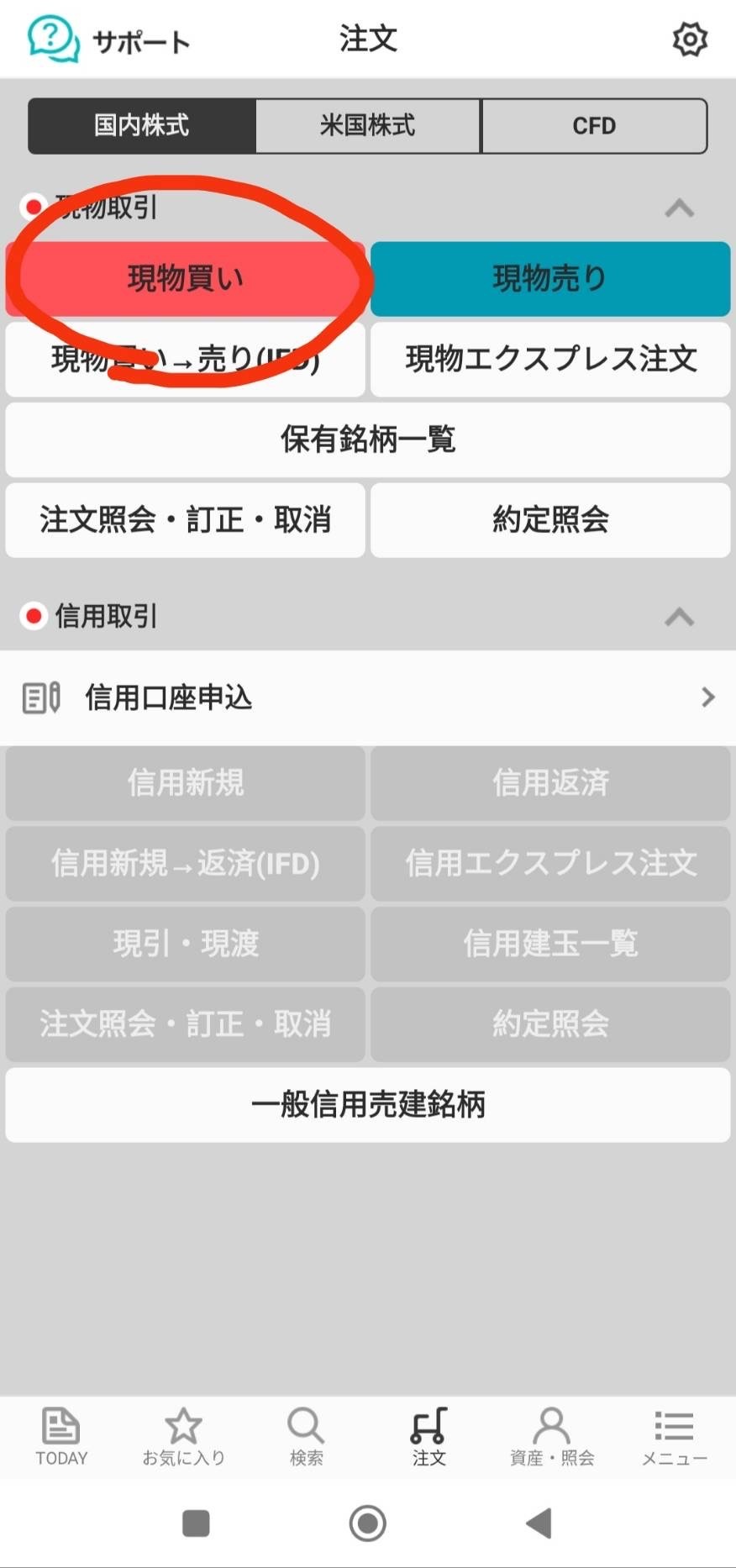This screenshot has width=736, height=1568.
Task: Open 約定照会 under 現物取引
Action: [x=550, y=520]
